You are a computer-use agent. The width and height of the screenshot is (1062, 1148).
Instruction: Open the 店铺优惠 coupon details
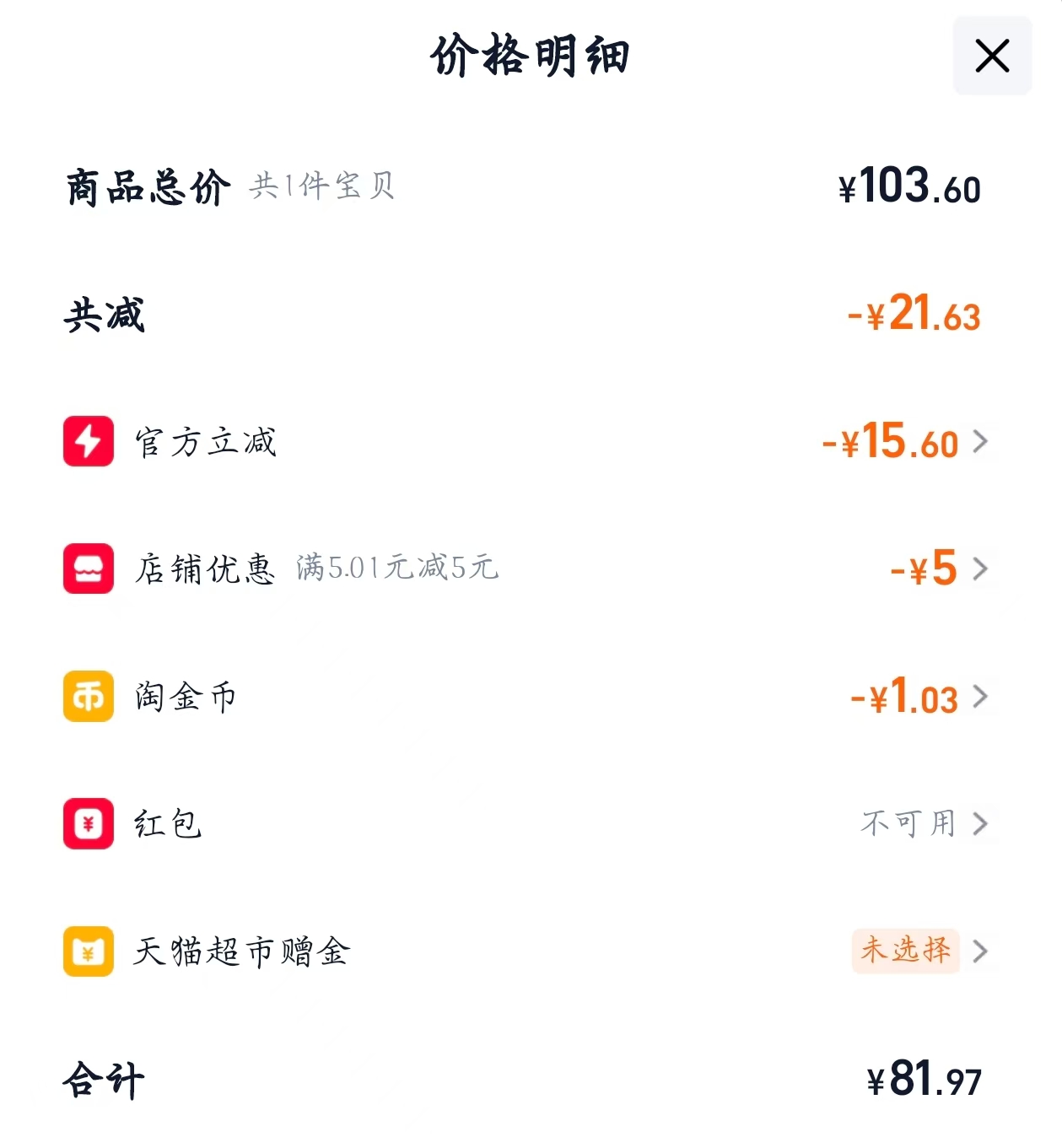click(981, 569)
